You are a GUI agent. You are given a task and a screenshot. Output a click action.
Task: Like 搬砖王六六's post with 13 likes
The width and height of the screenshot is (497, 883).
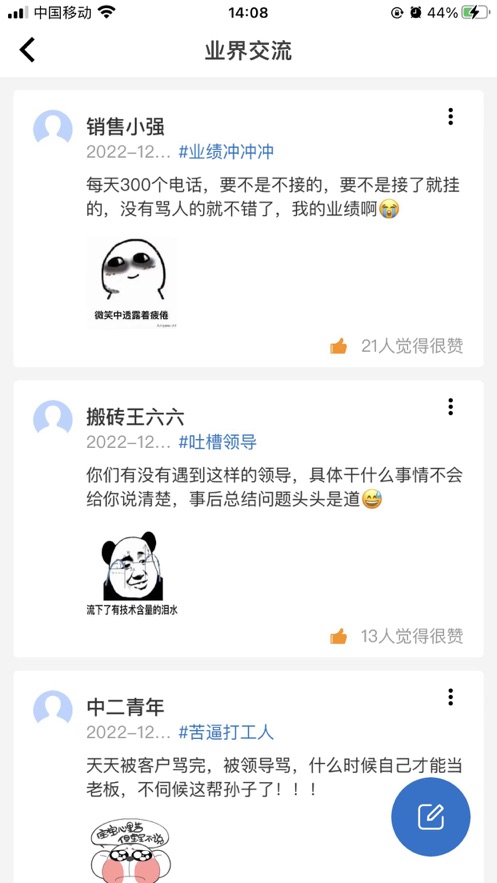click(338, 636)
